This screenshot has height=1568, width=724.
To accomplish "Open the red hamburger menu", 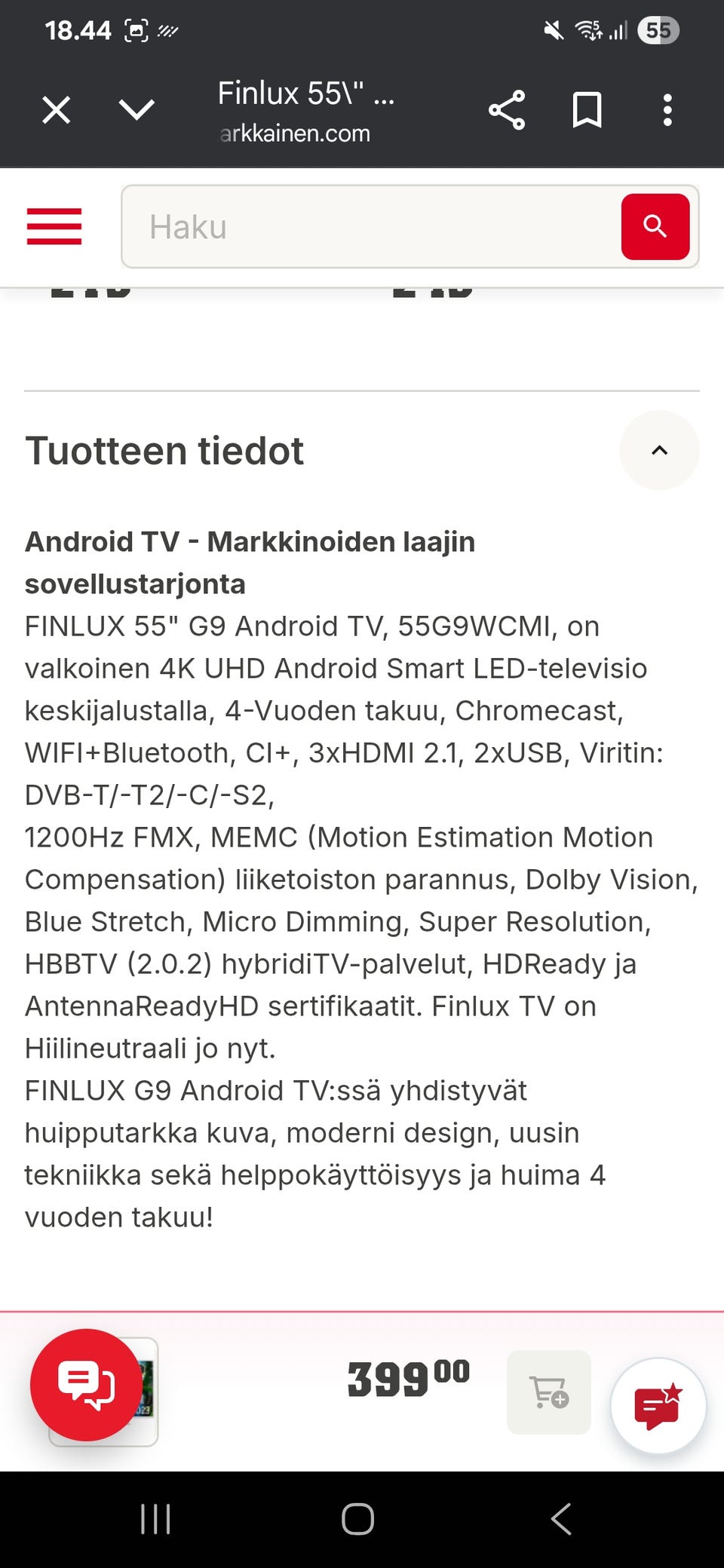I will [54, 226].
